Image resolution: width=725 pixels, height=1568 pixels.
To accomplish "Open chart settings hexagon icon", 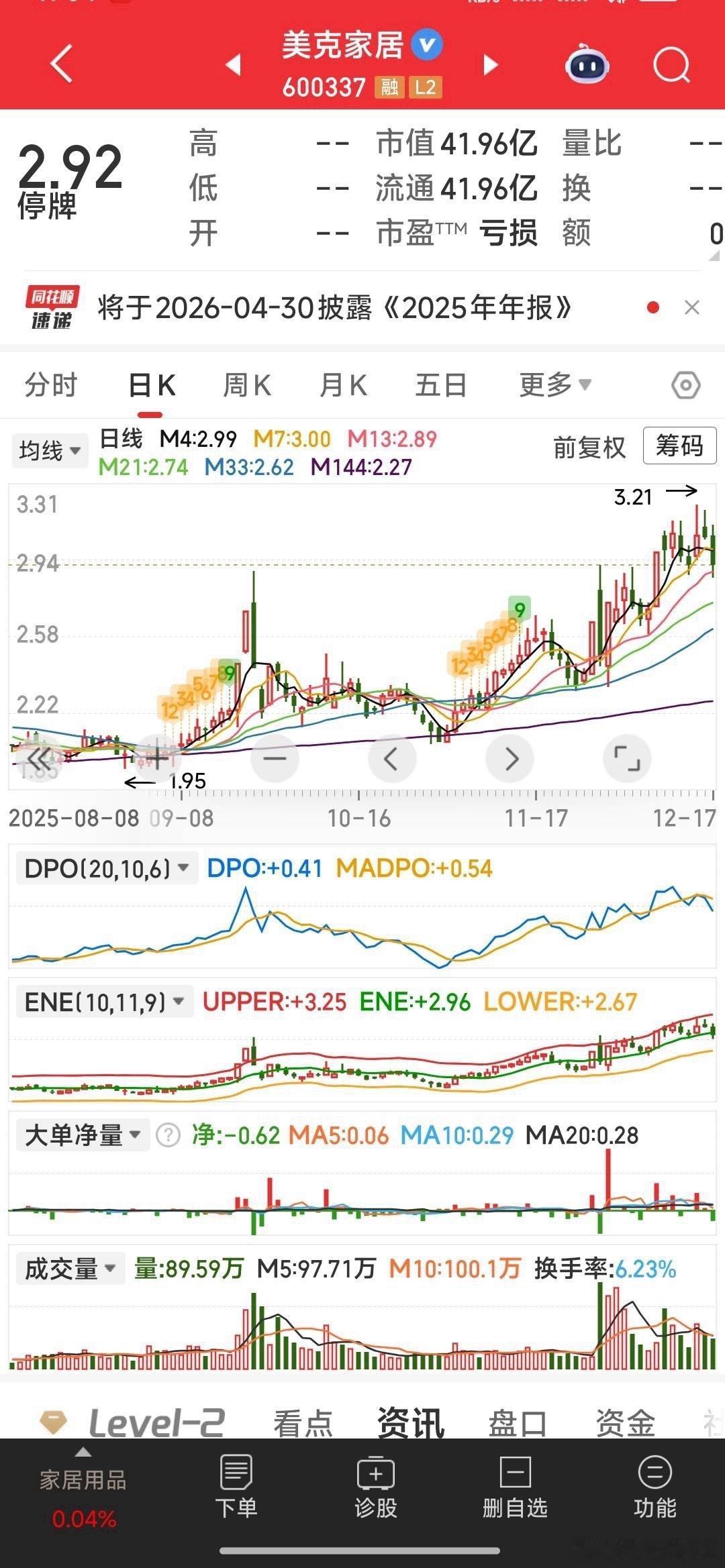I will 685,386.
